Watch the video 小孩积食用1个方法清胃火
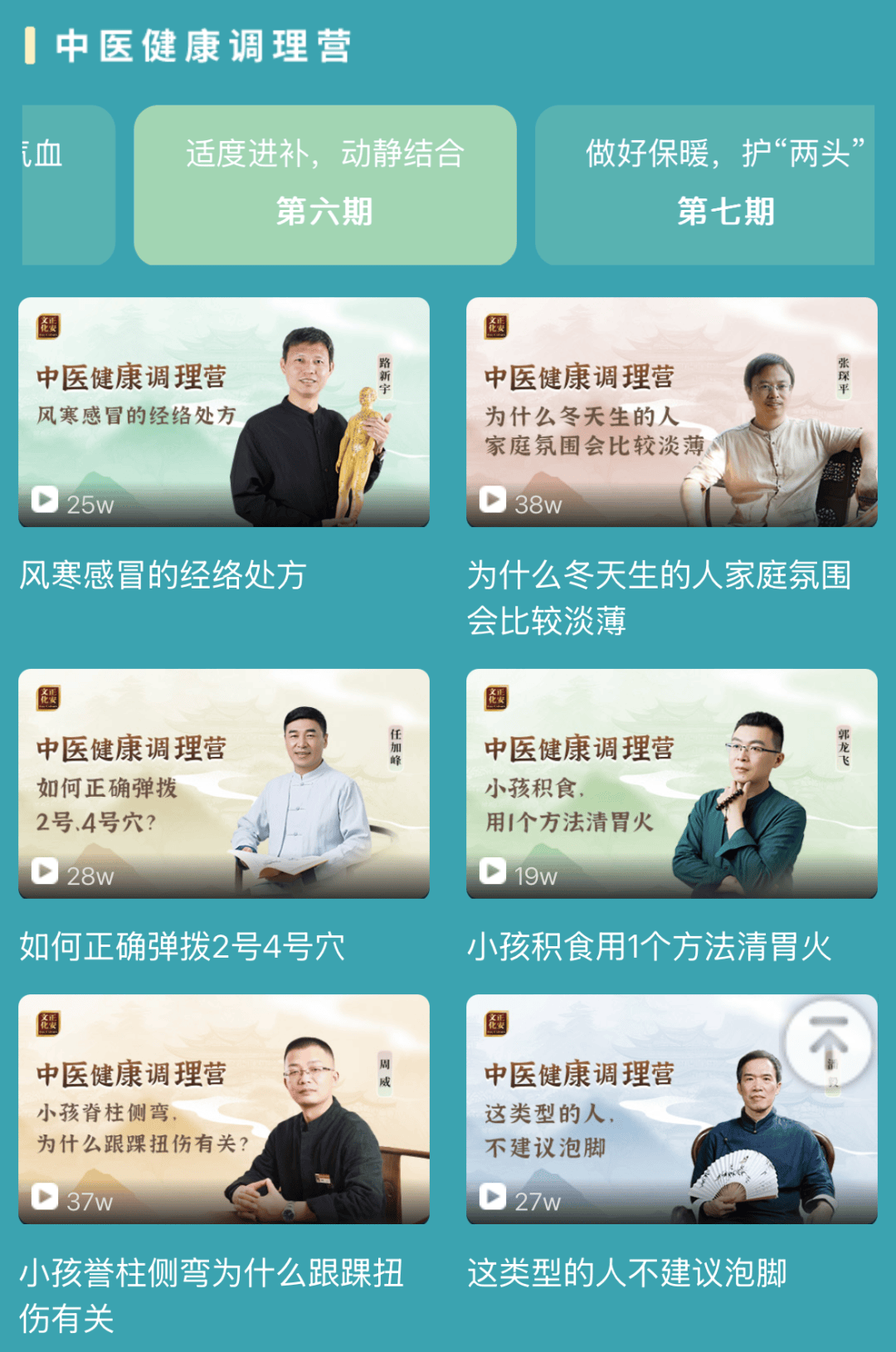Screen dimensions: 896x1352 (671, 783)
